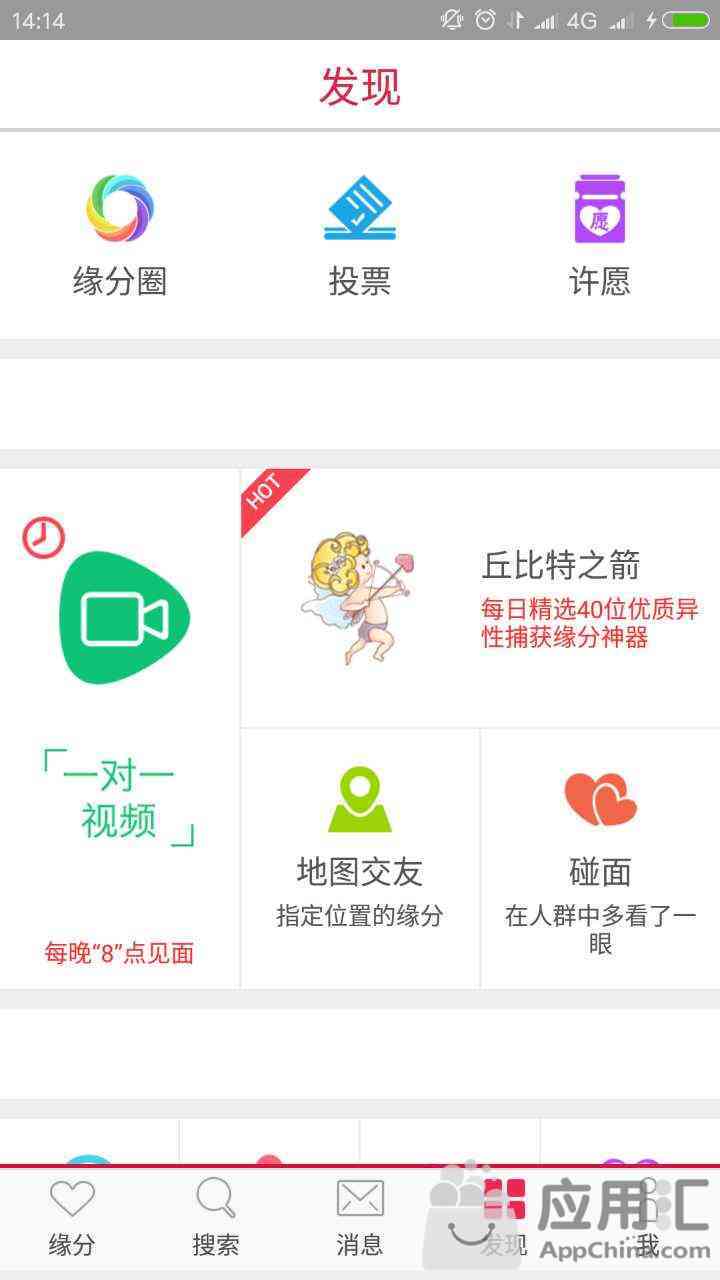
Task: Open the 投票 voting feature
Action: click(360, 235)
